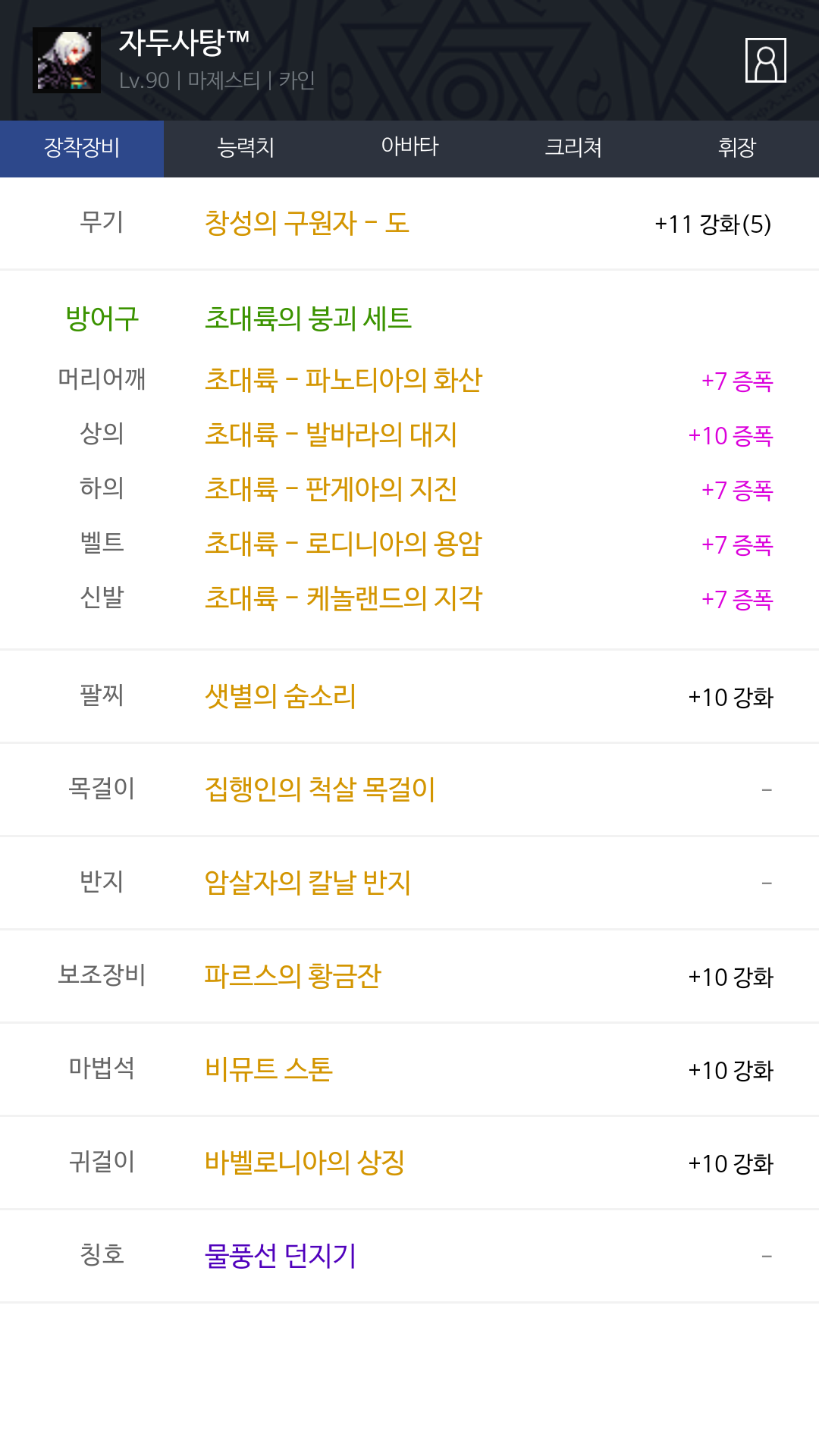This screenshot has width=819, height=1456.
Task: Go to the 휘장 tab
Action: [x=737, y=149]
